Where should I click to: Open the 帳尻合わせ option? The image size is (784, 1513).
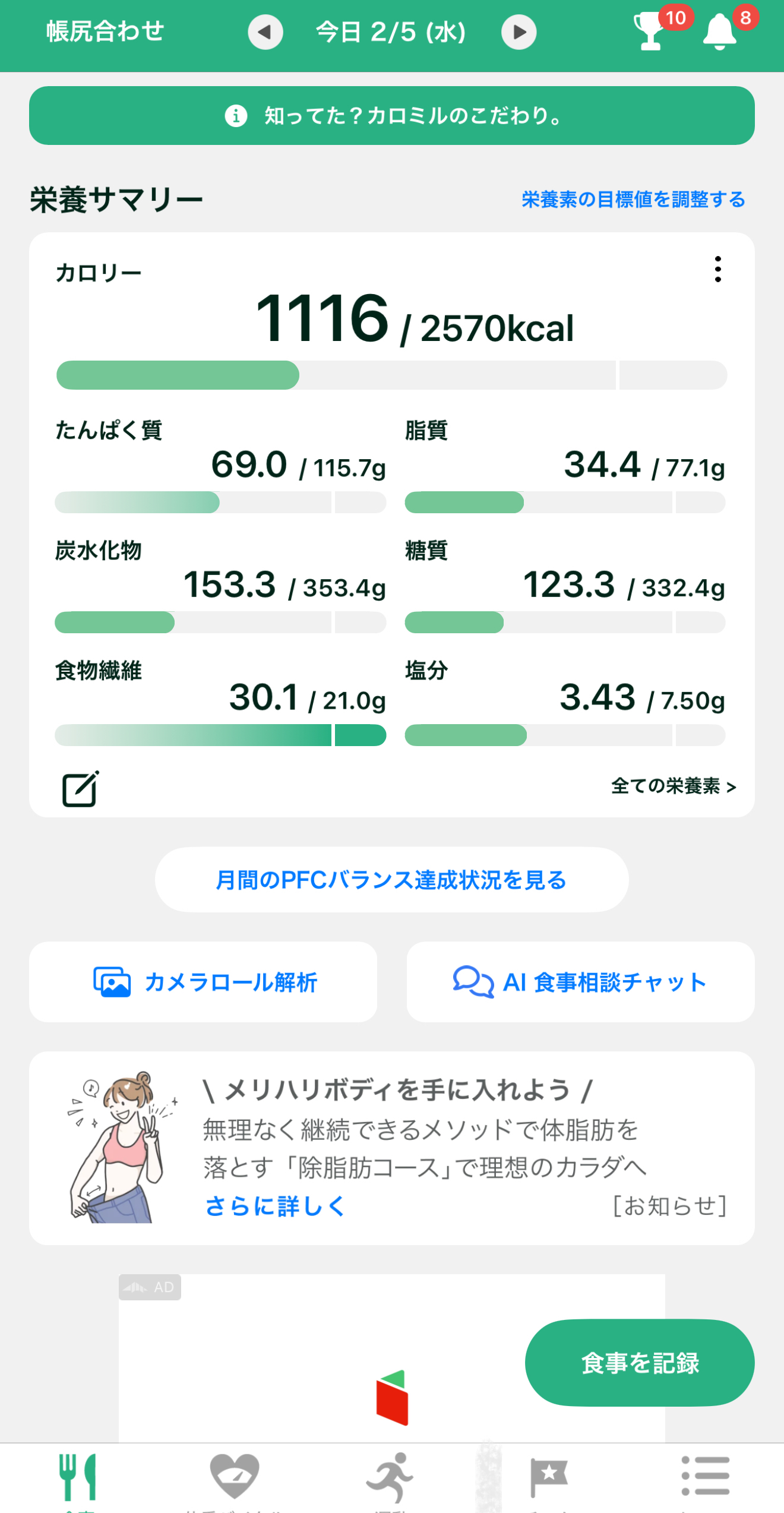pos(105,31)
